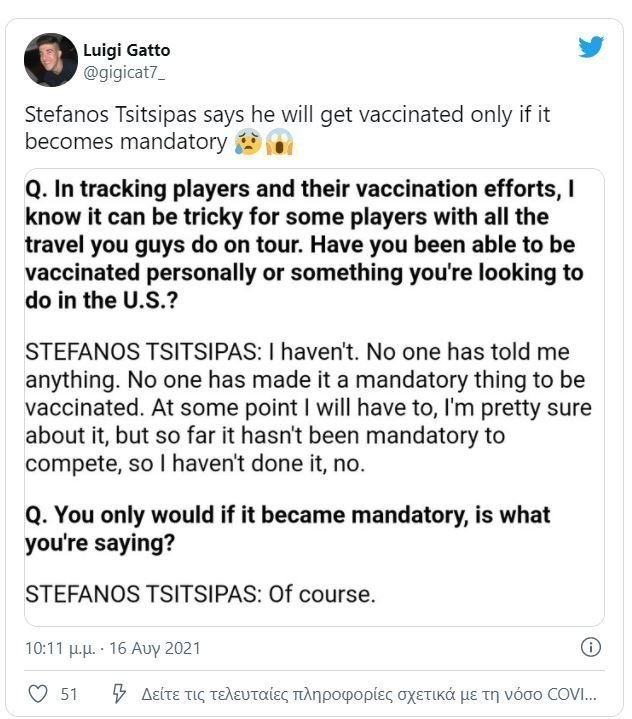Tap the Twitter bird icon
The image size is (632, 719).
591,47
